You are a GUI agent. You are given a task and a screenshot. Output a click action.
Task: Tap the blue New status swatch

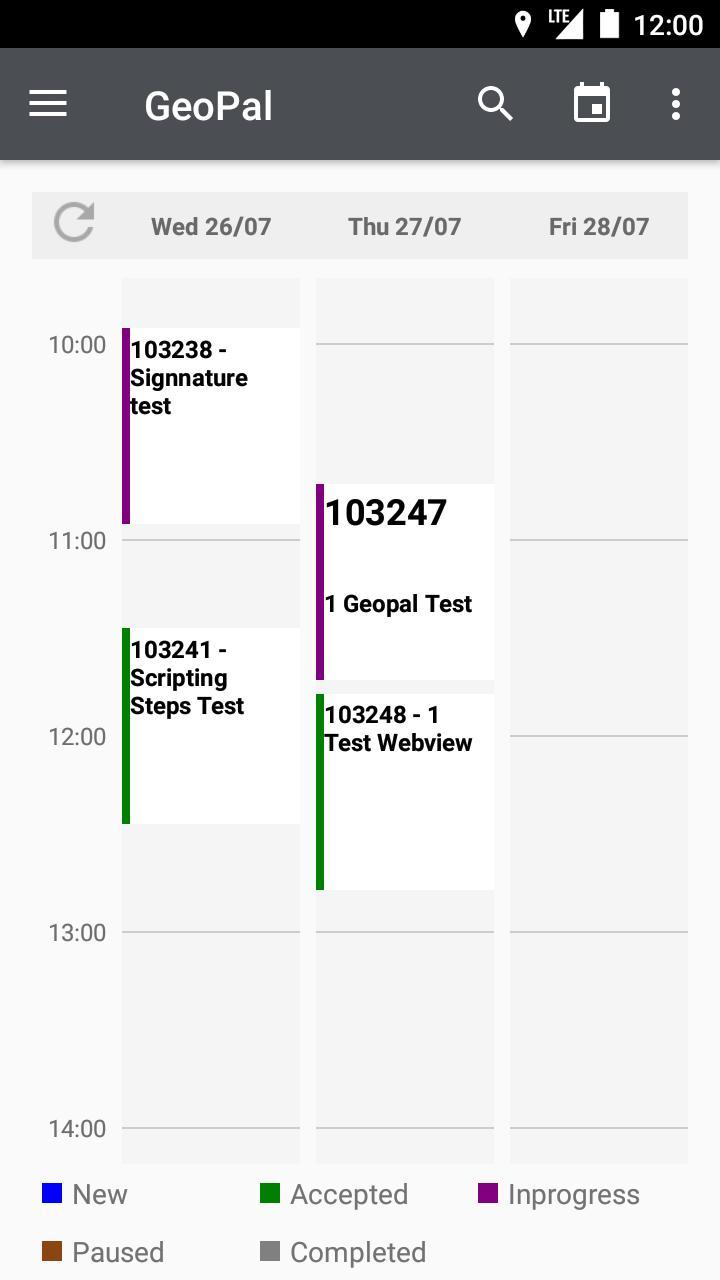point(50,1193)
